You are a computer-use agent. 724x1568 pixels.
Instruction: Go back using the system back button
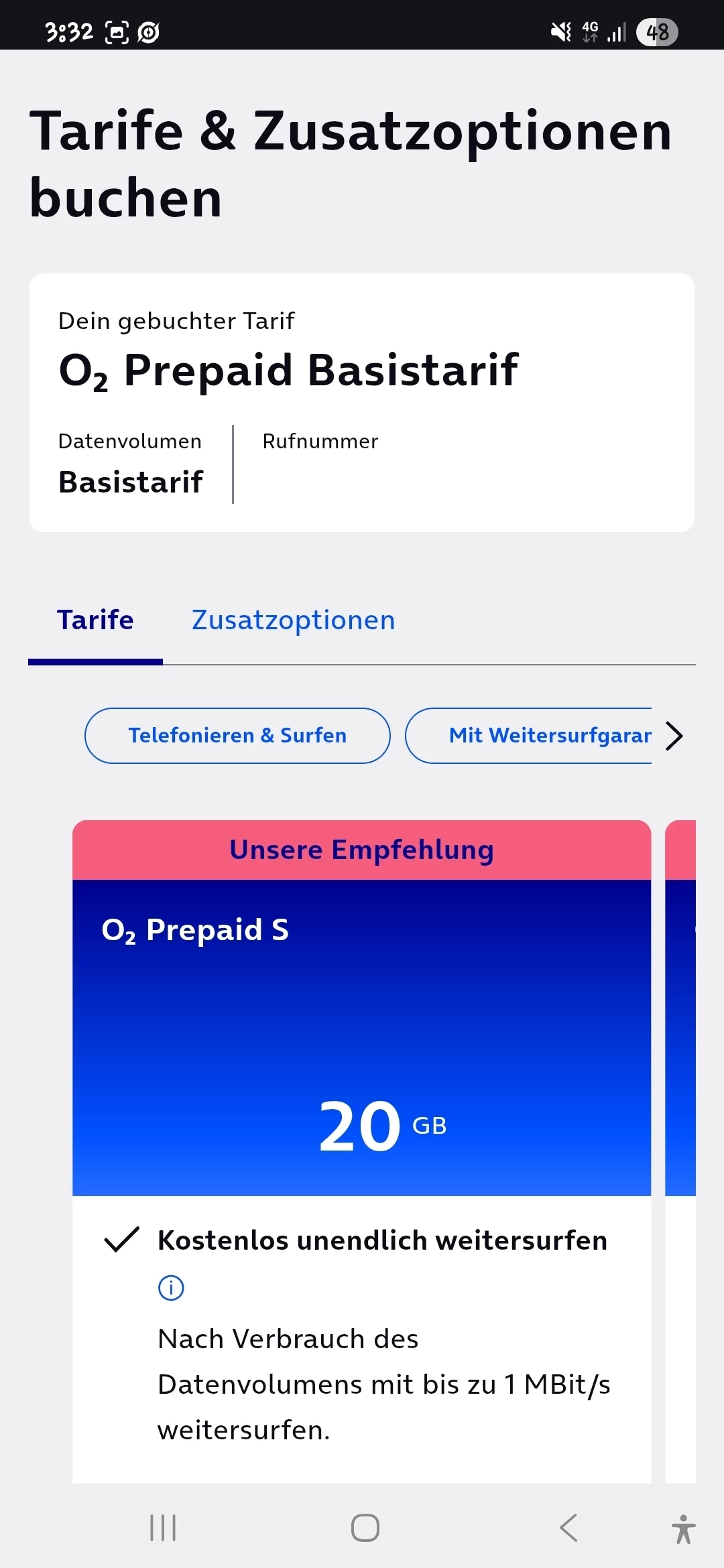pyautogui.click(x=568, y=1528)
